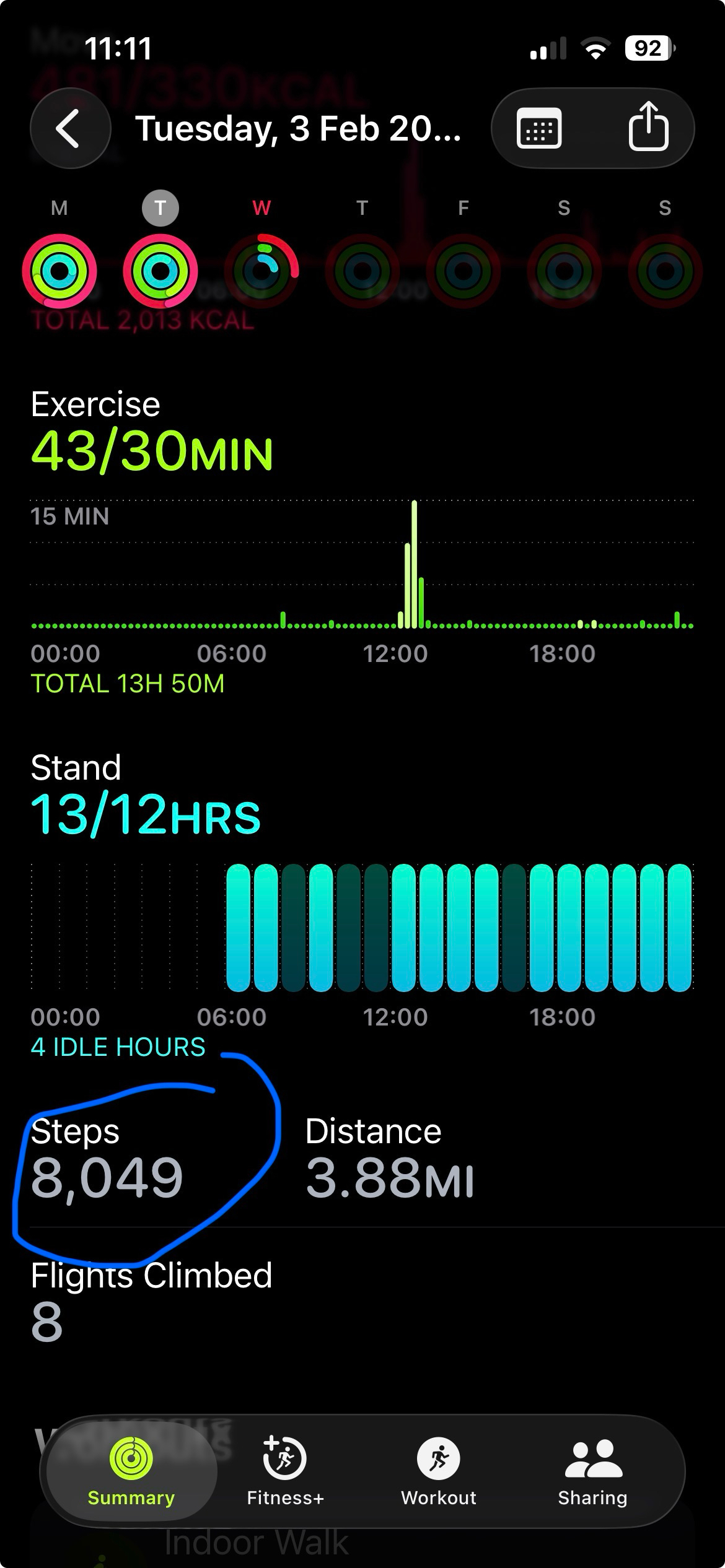Open the Workout tab
Screen dimensions: 725x1568
[x=438, y=1470]
